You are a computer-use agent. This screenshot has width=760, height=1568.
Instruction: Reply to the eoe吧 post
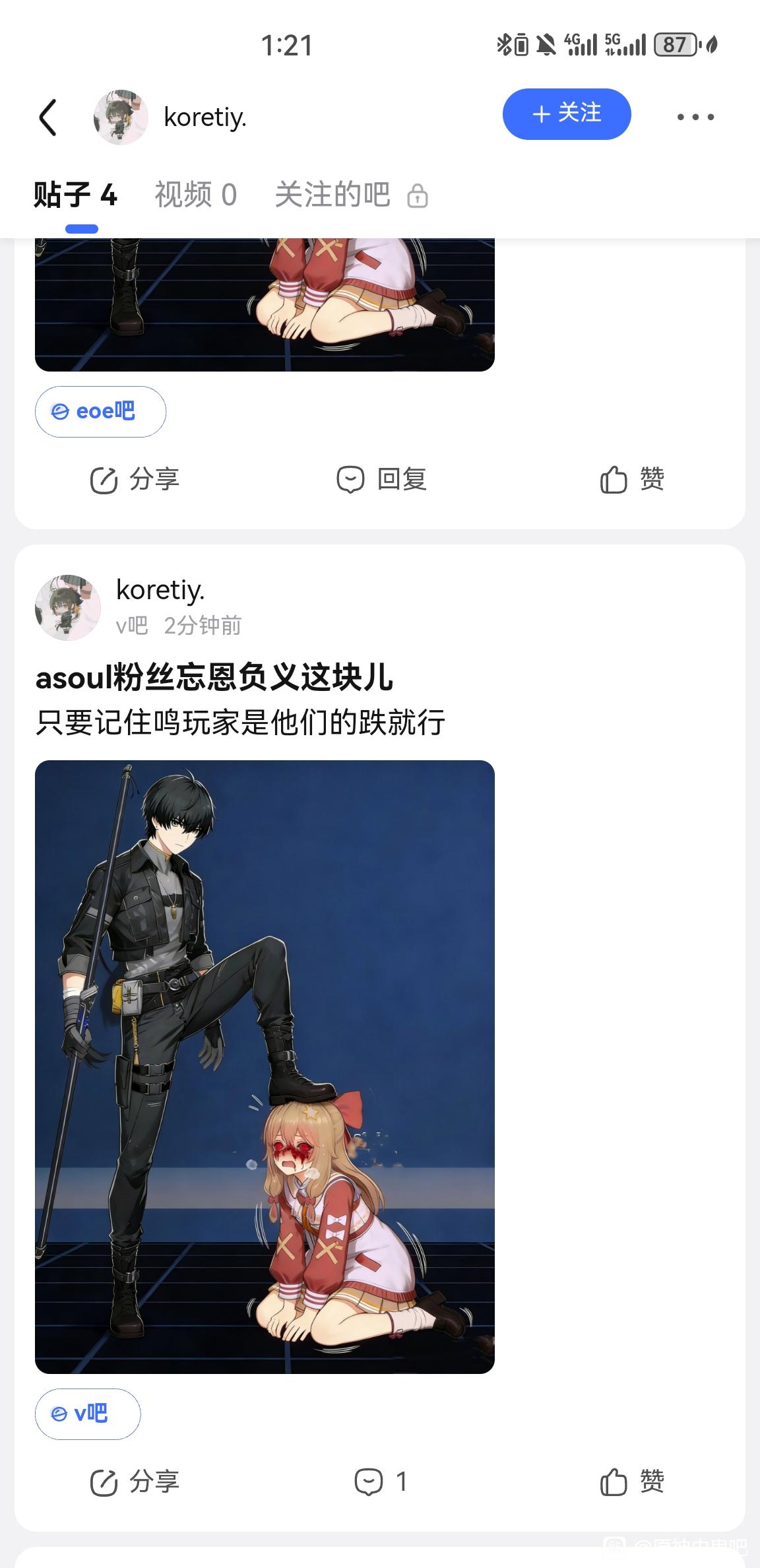coord(381,479)
